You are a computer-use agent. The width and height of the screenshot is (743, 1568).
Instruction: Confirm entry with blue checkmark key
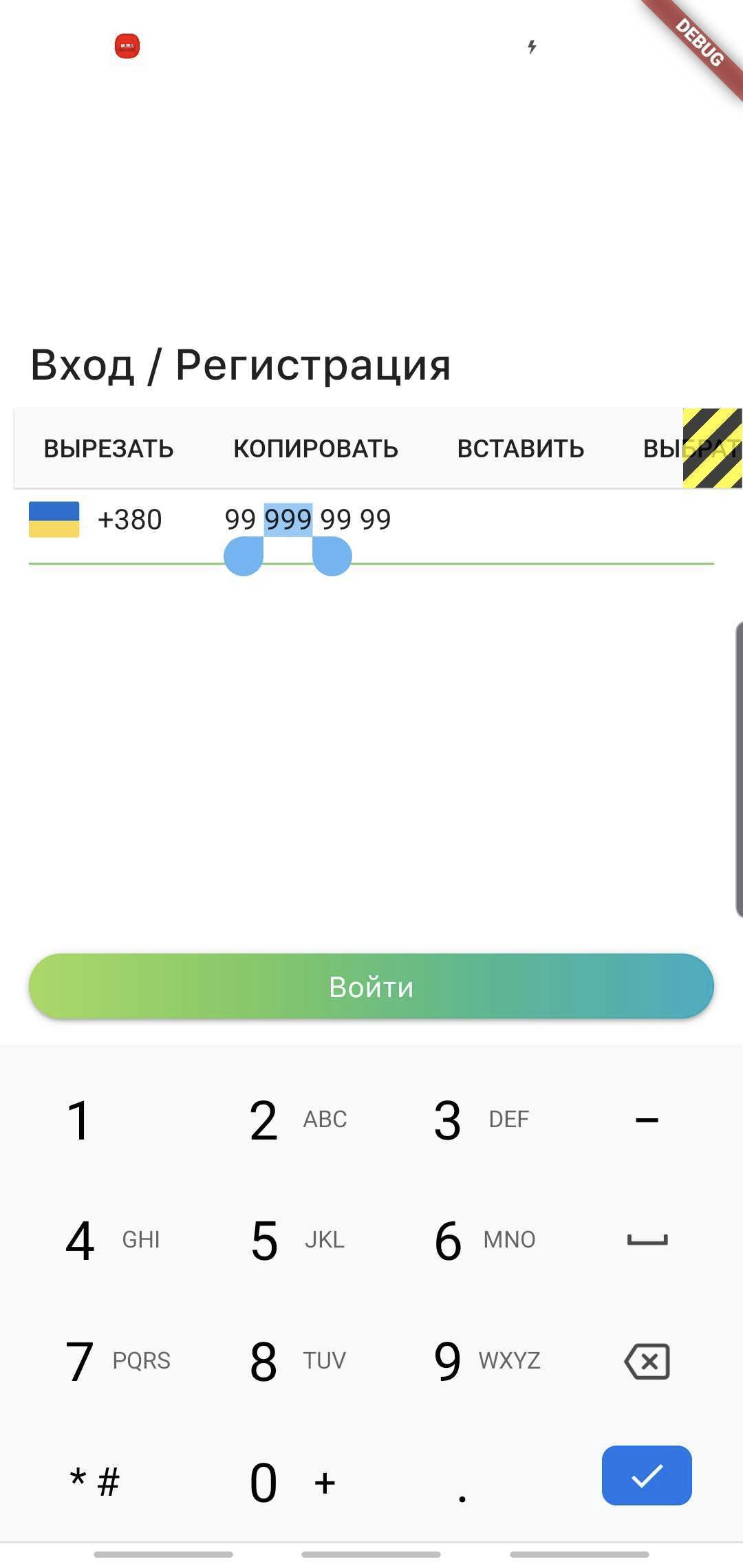pyautogui.click(x=647, y=1476)
